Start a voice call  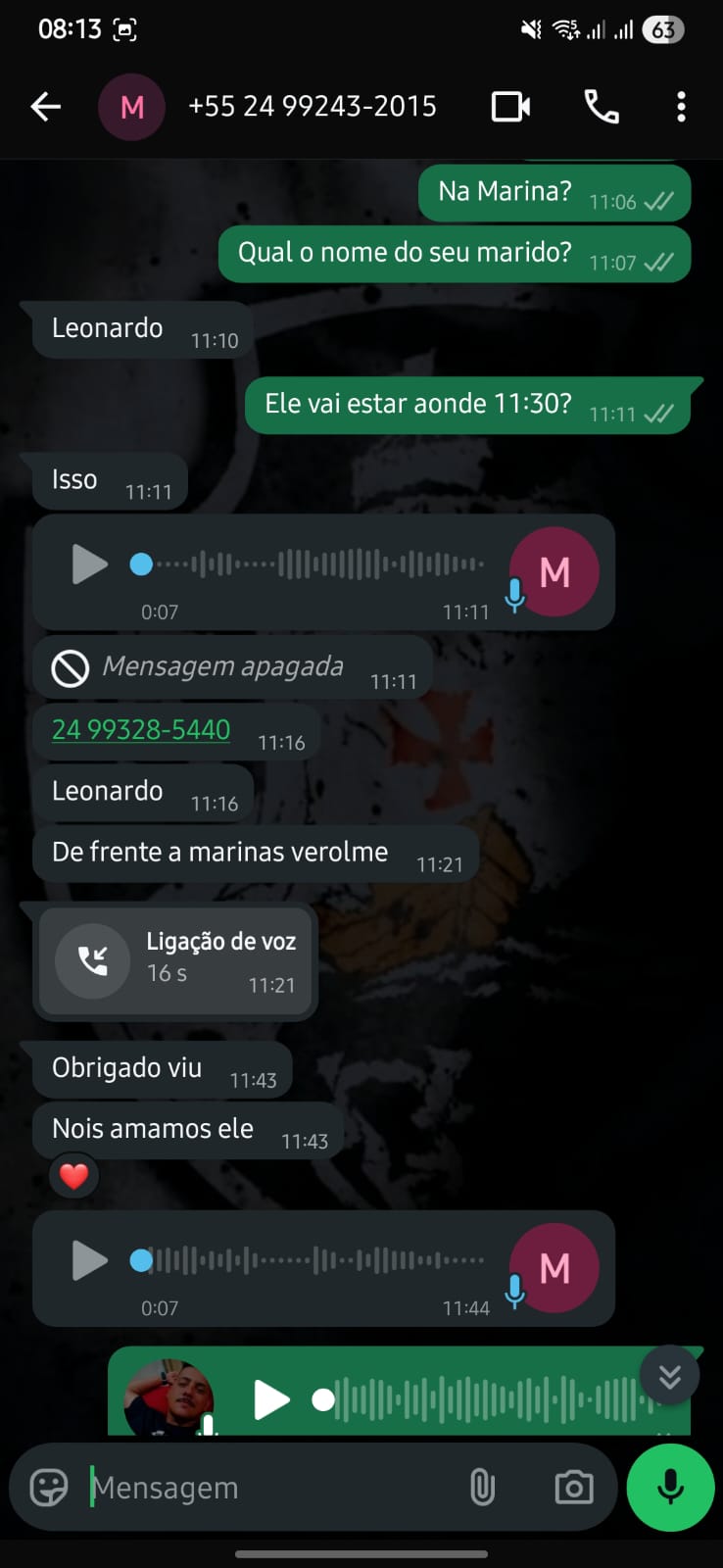[601, 107]
